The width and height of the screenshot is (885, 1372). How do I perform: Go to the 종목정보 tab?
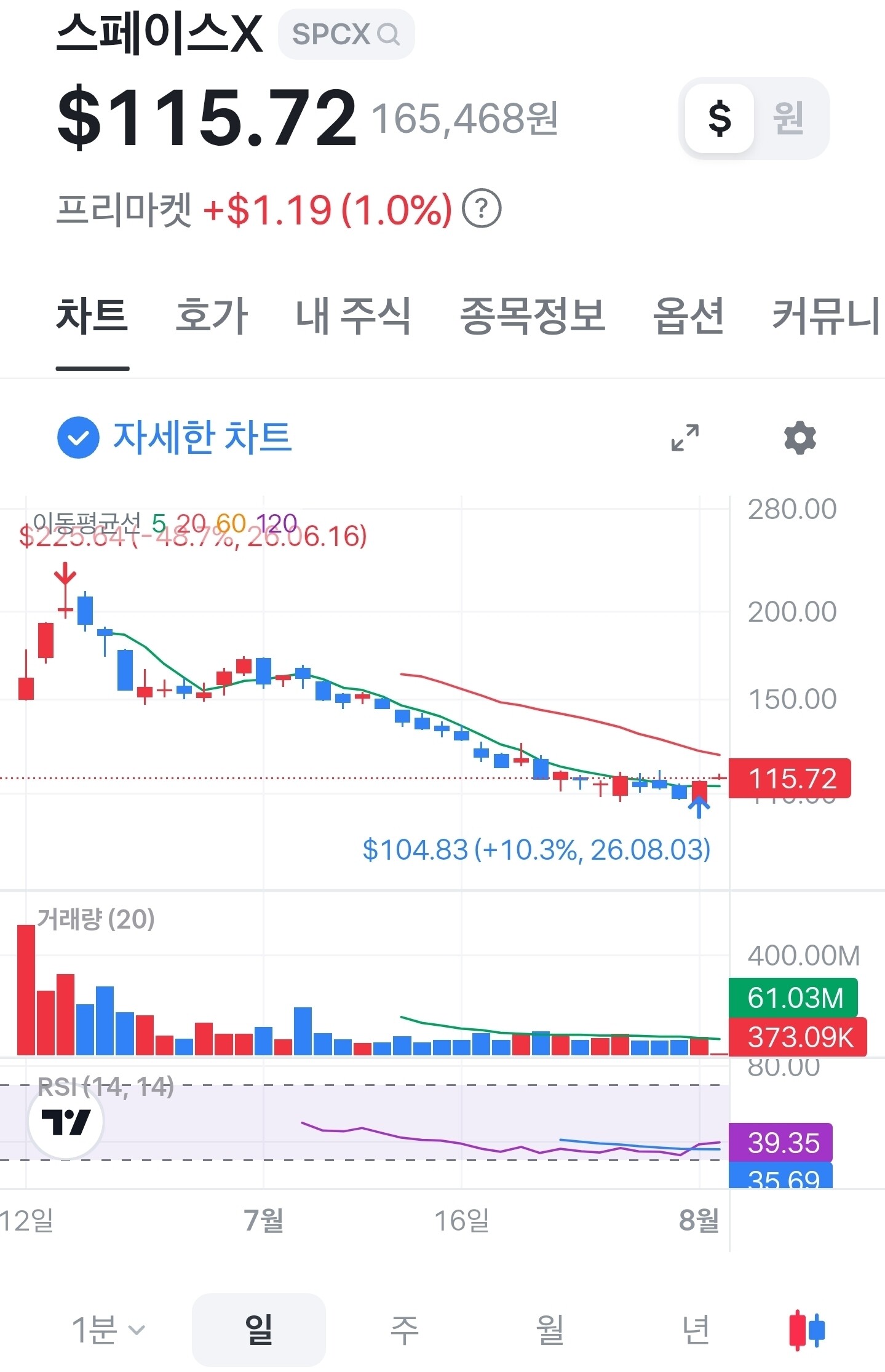[533, 316]
